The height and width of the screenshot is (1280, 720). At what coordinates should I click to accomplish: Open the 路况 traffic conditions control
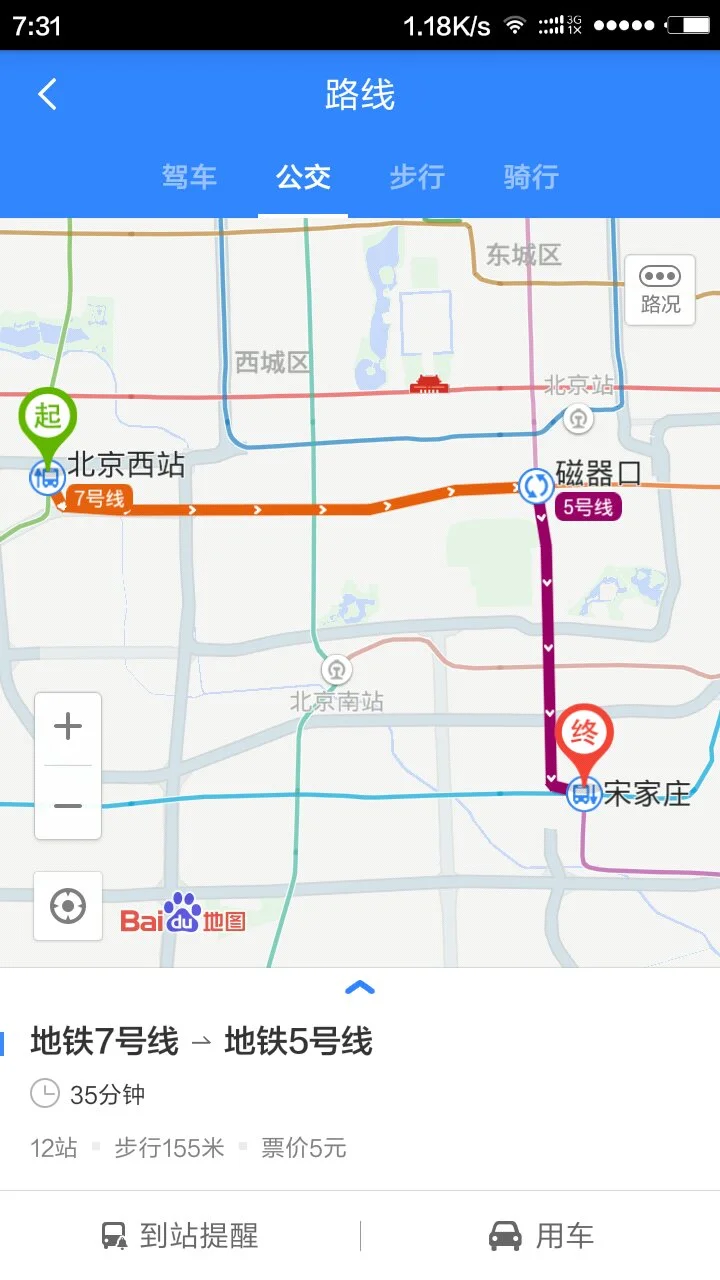(x=659, y=291)
